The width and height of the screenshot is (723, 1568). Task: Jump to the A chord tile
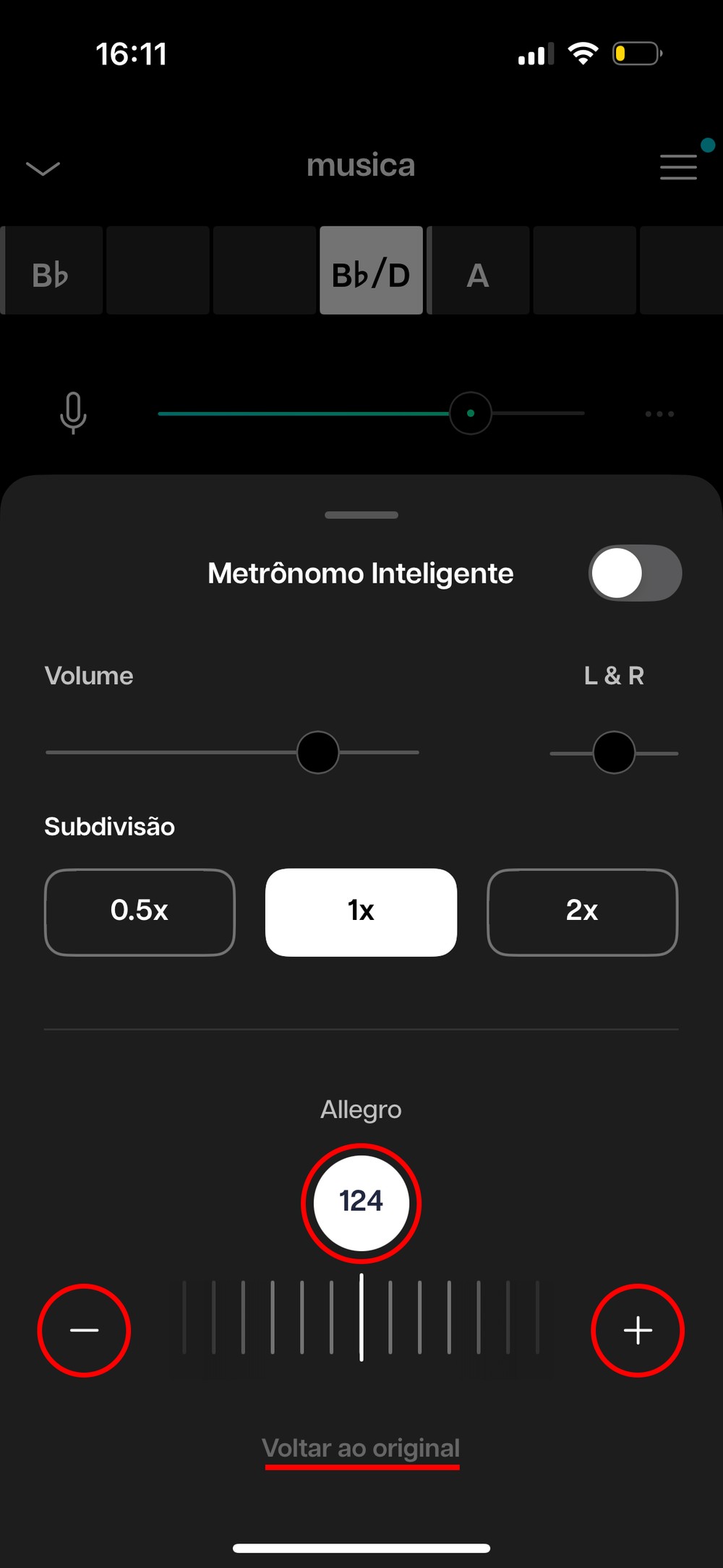(x=478, y=272)
